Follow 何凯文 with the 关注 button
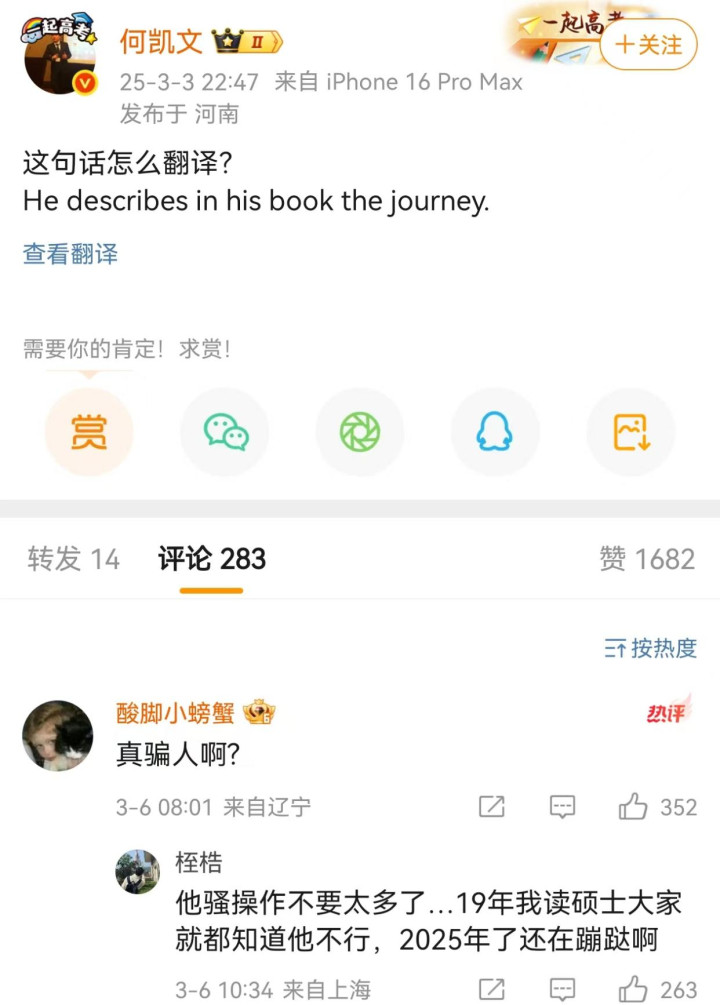The height and width of the screenshot is (1005, 720). click(x=648, y=45)
